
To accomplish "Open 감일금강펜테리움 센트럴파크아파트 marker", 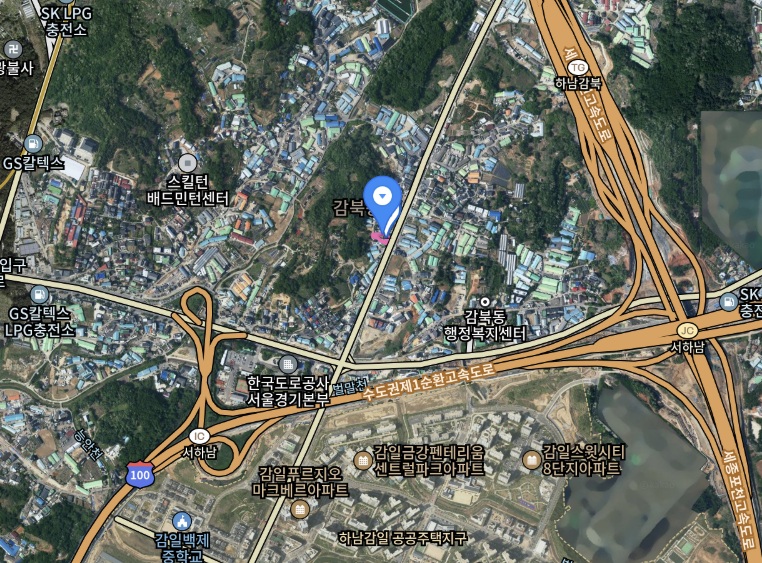I will click(362, 459).
